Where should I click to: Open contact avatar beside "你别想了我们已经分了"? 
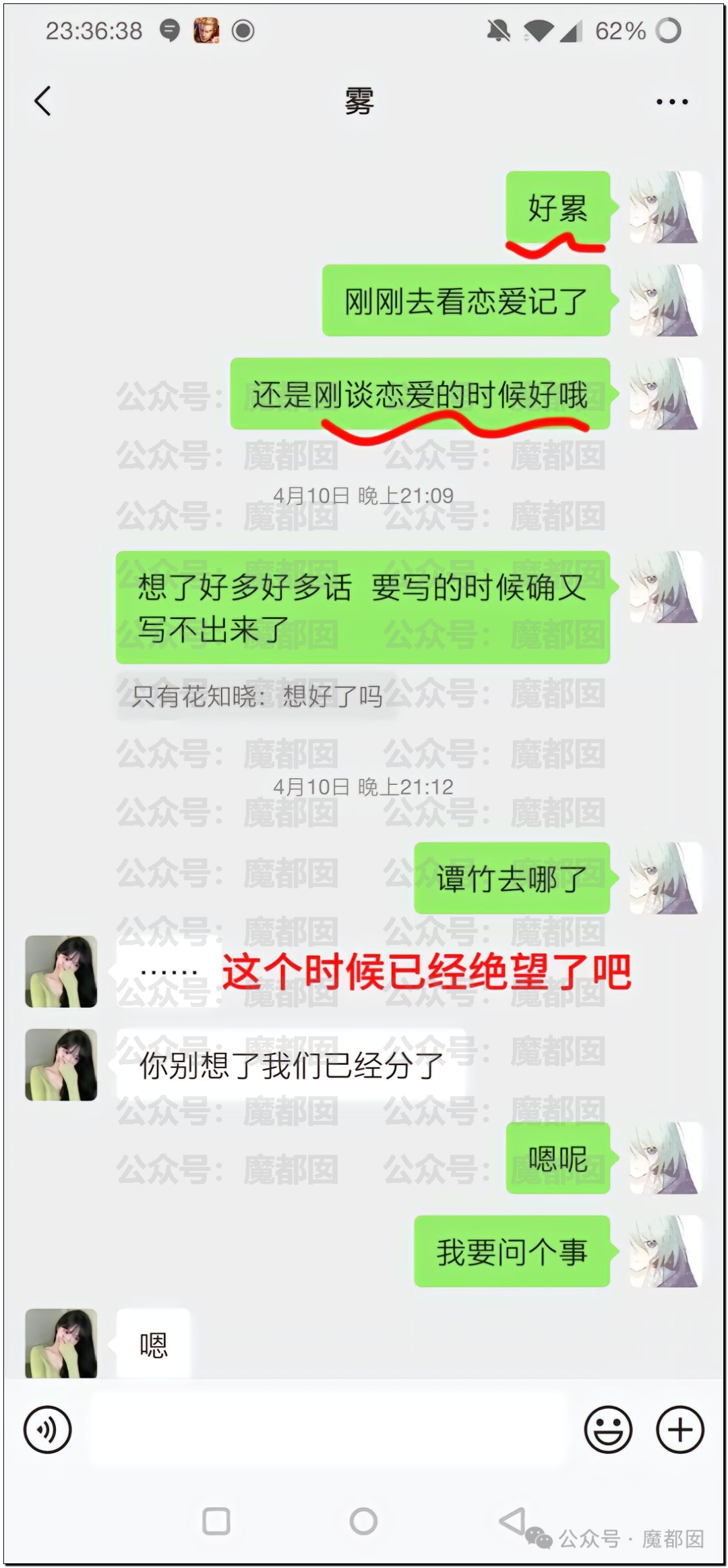pyautogui.click(x=61, y=1065)
